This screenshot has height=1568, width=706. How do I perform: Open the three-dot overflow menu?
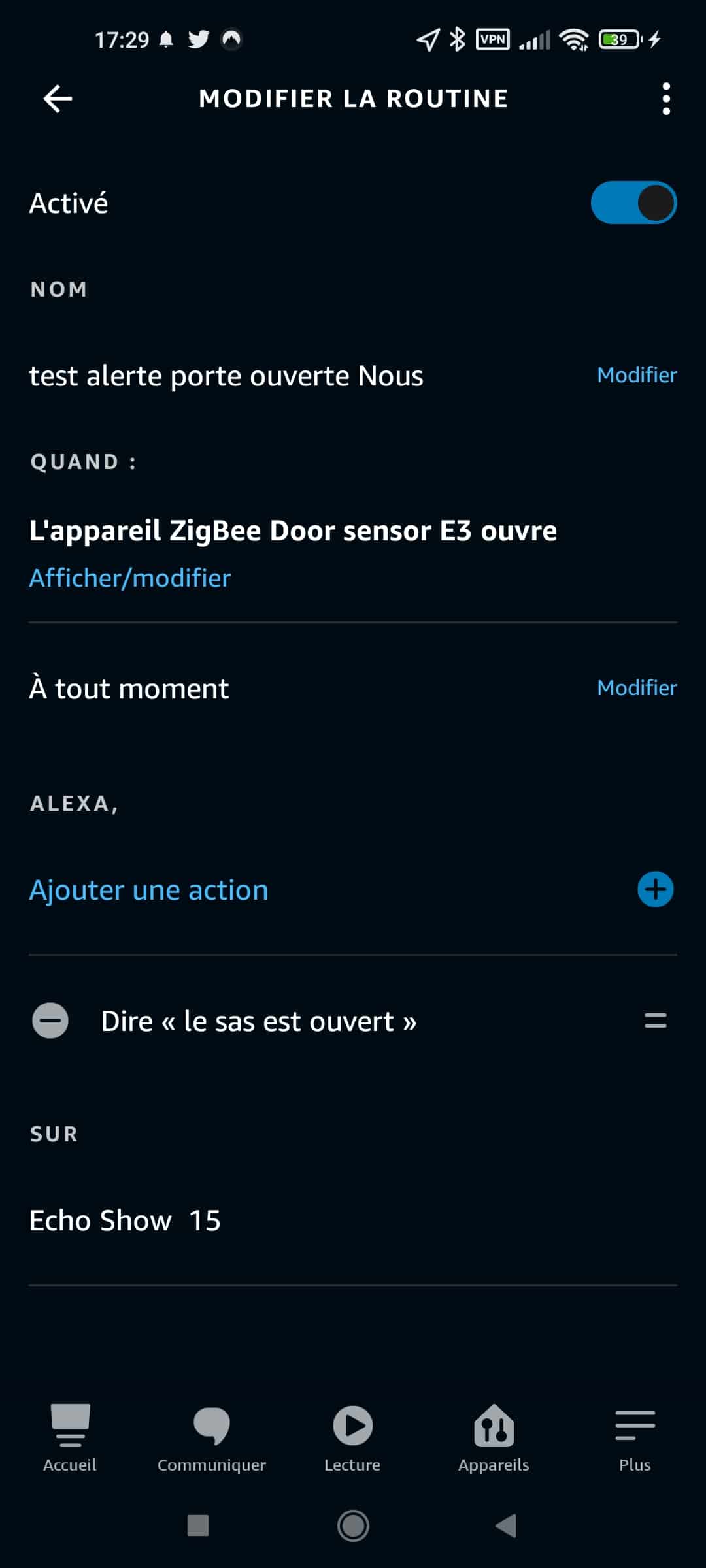click(x=666, y=99)
